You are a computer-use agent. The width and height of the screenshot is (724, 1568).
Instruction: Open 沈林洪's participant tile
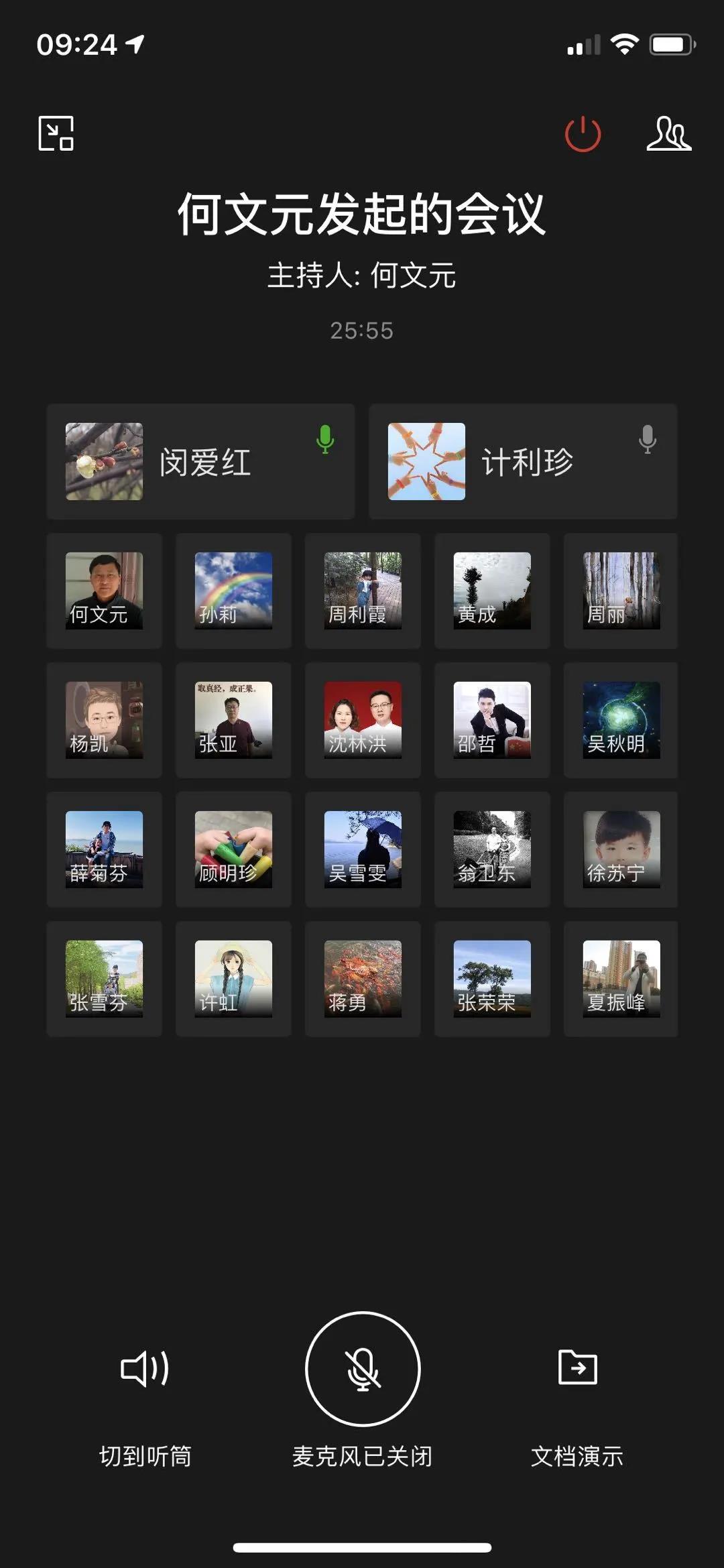(x=363, y=720)
